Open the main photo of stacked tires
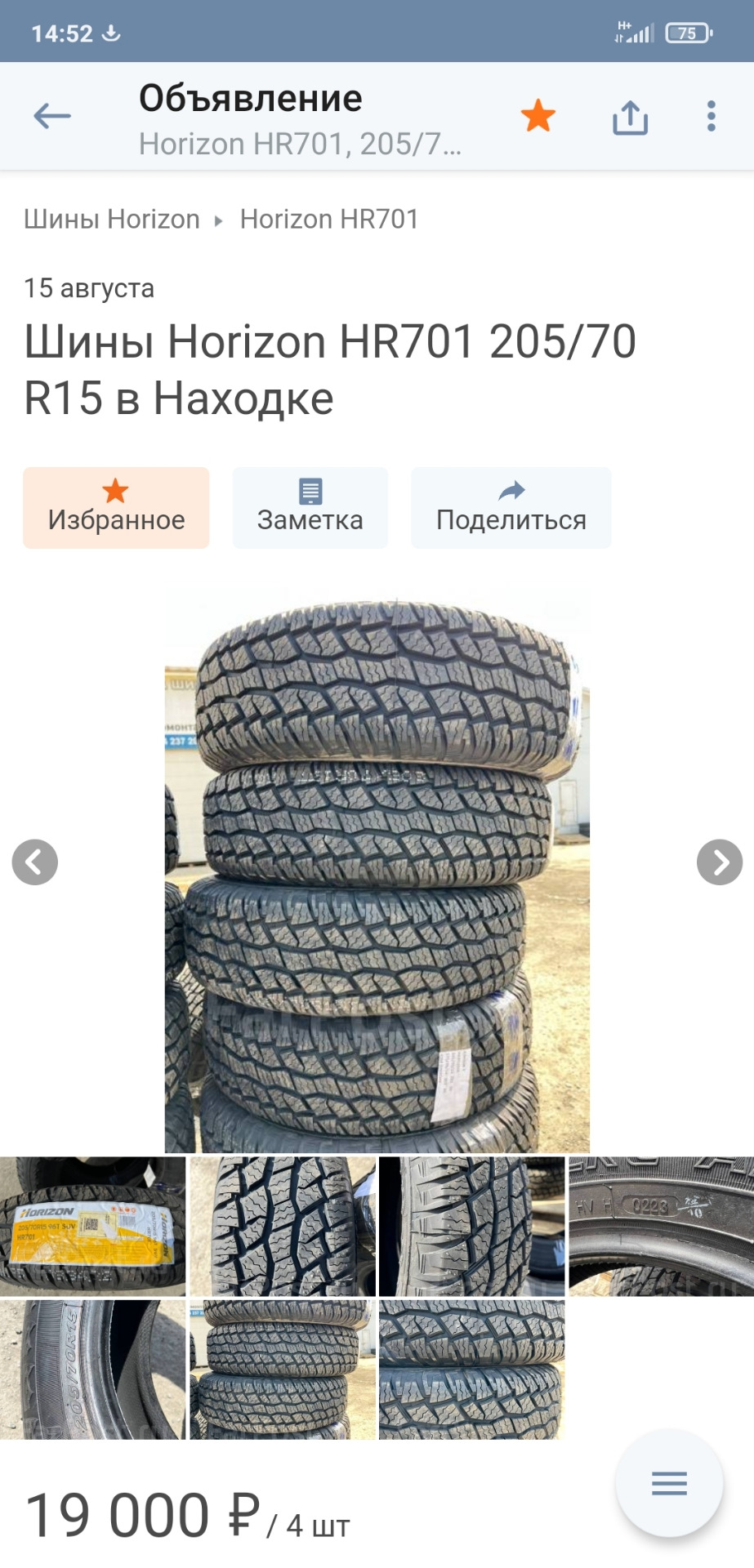 coord(377,870)
